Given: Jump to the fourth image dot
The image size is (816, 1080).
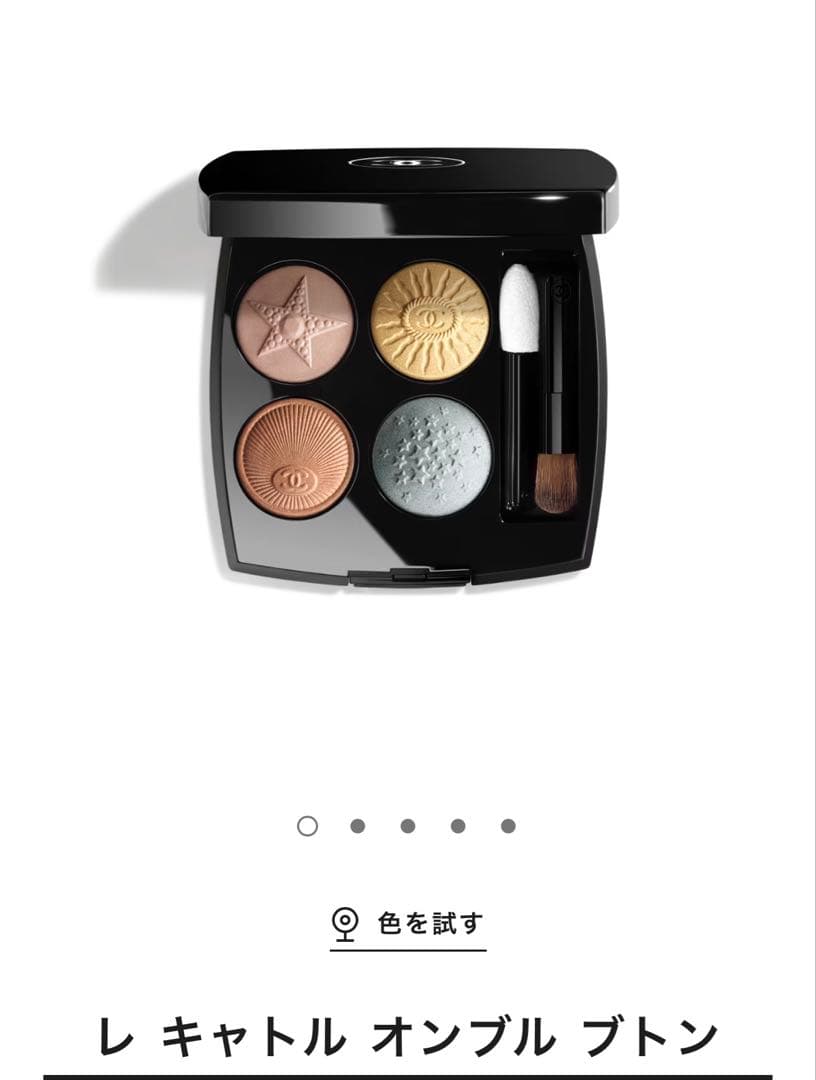Looking at the screenshot, I should click(x=458, y=826).
